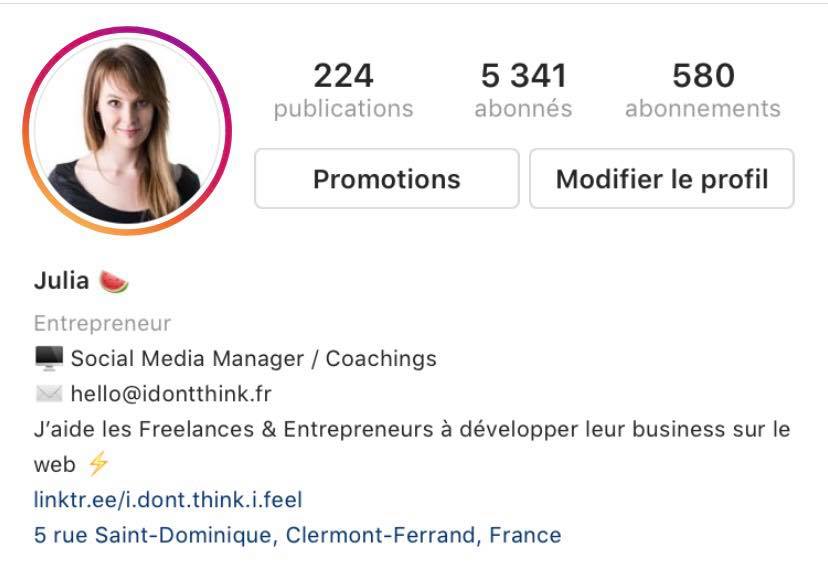828x567 pixels.
Task: Open the 580 abonnements list
Action: click(x=702, y=90)
